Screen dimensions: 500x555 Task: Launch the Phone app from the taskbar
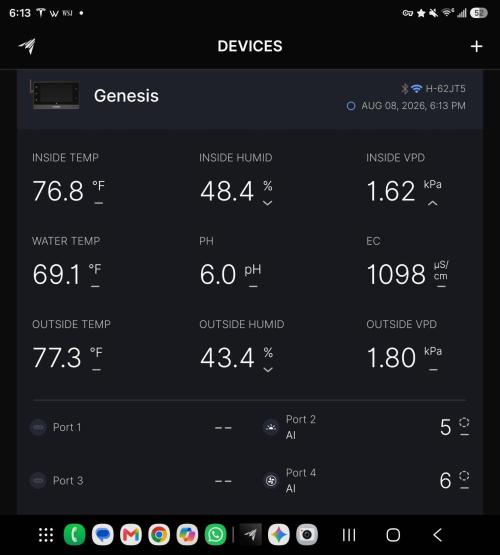click(74, 534)
